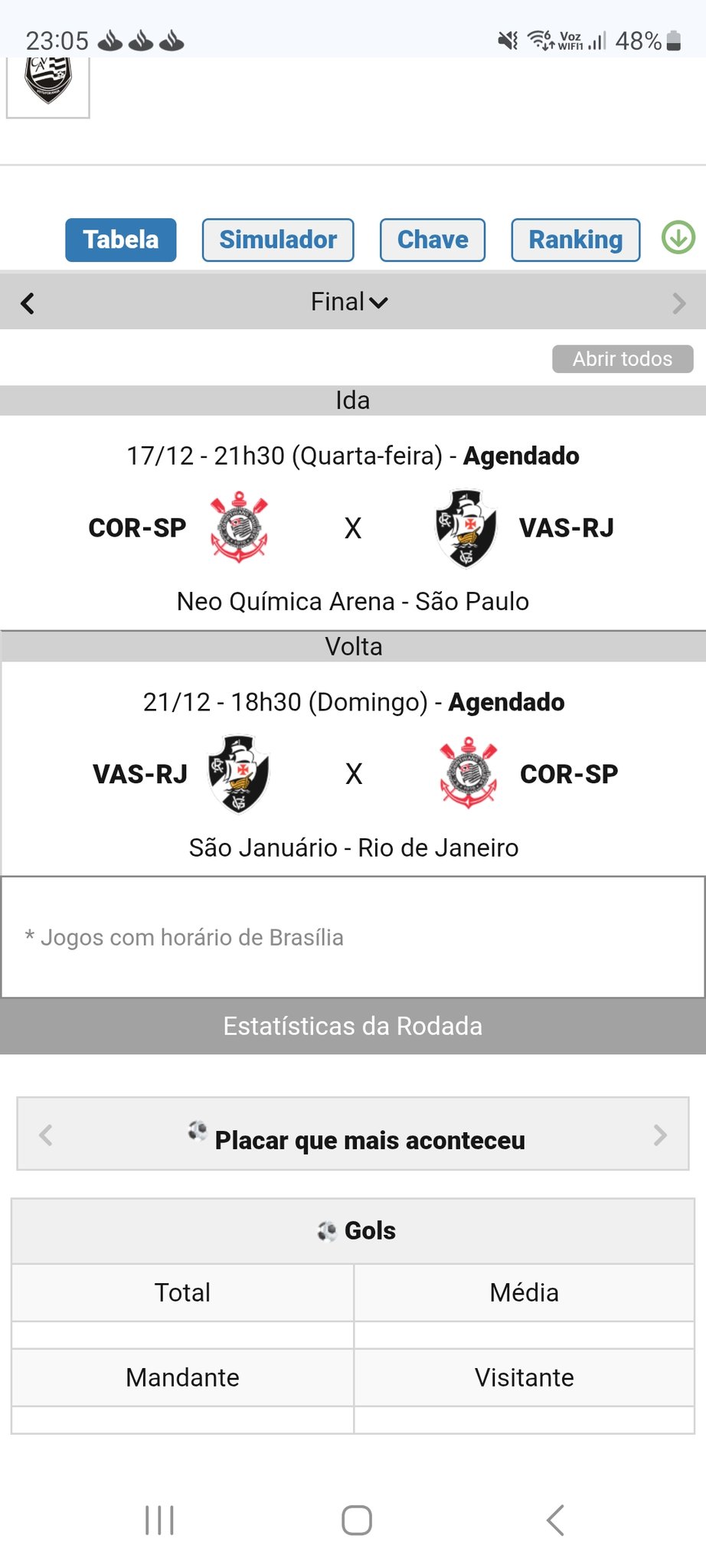Show next statistic after Placar que mais aconteceu
Image resolution: width=706 pixels, height=1568 pixels.
tap(660, 1135)
